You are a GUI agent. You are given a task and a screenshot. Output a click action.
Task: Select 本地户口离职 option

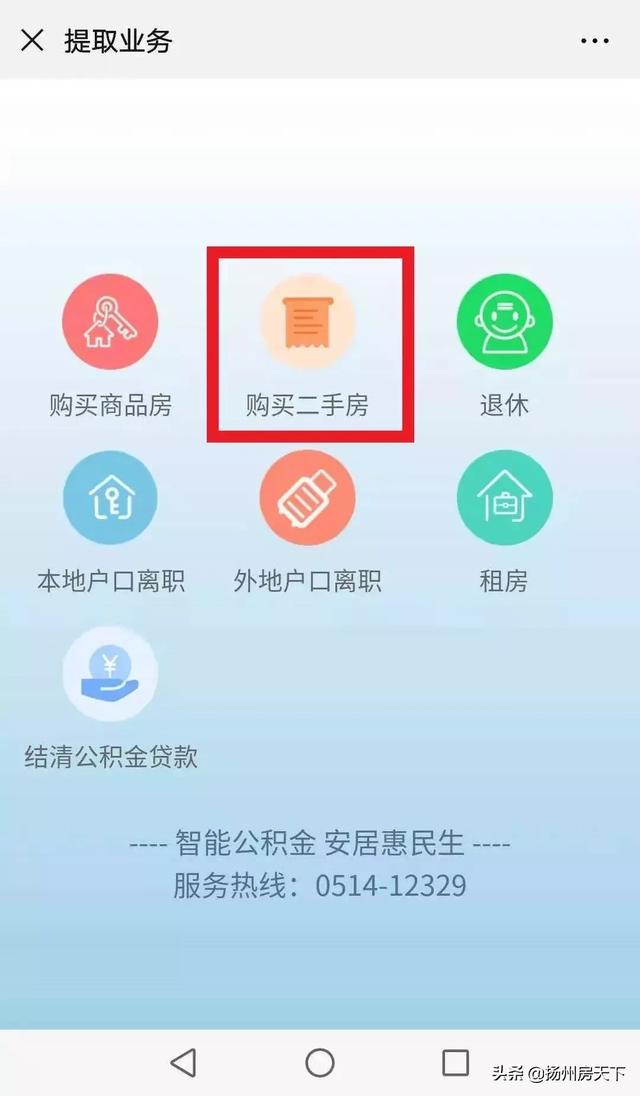tap(110, 523)
